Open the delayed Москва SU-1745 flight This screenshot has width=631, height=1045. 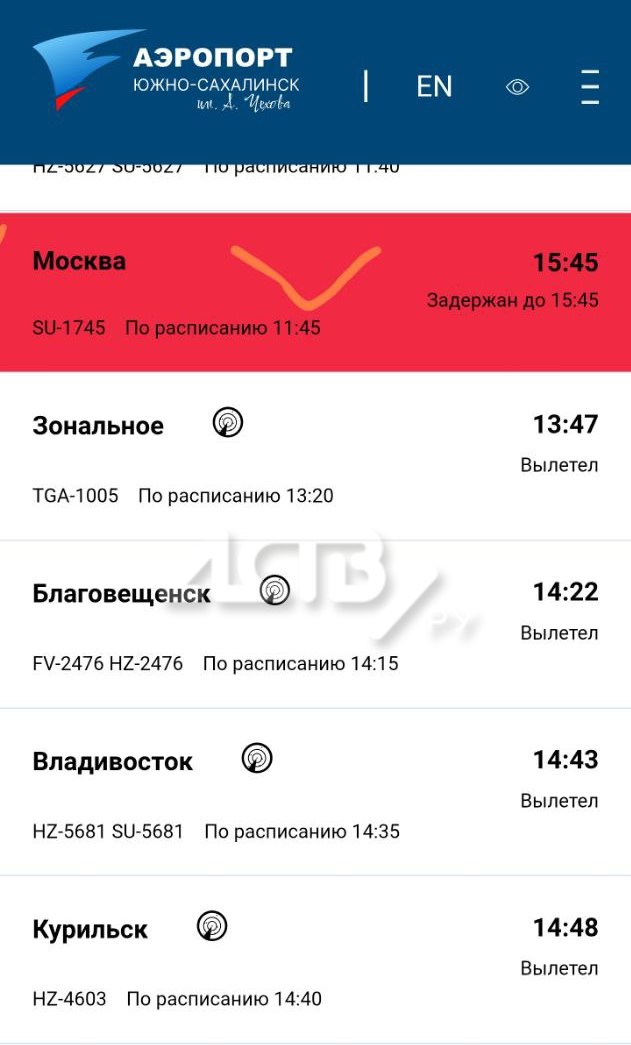click(315, 293)
